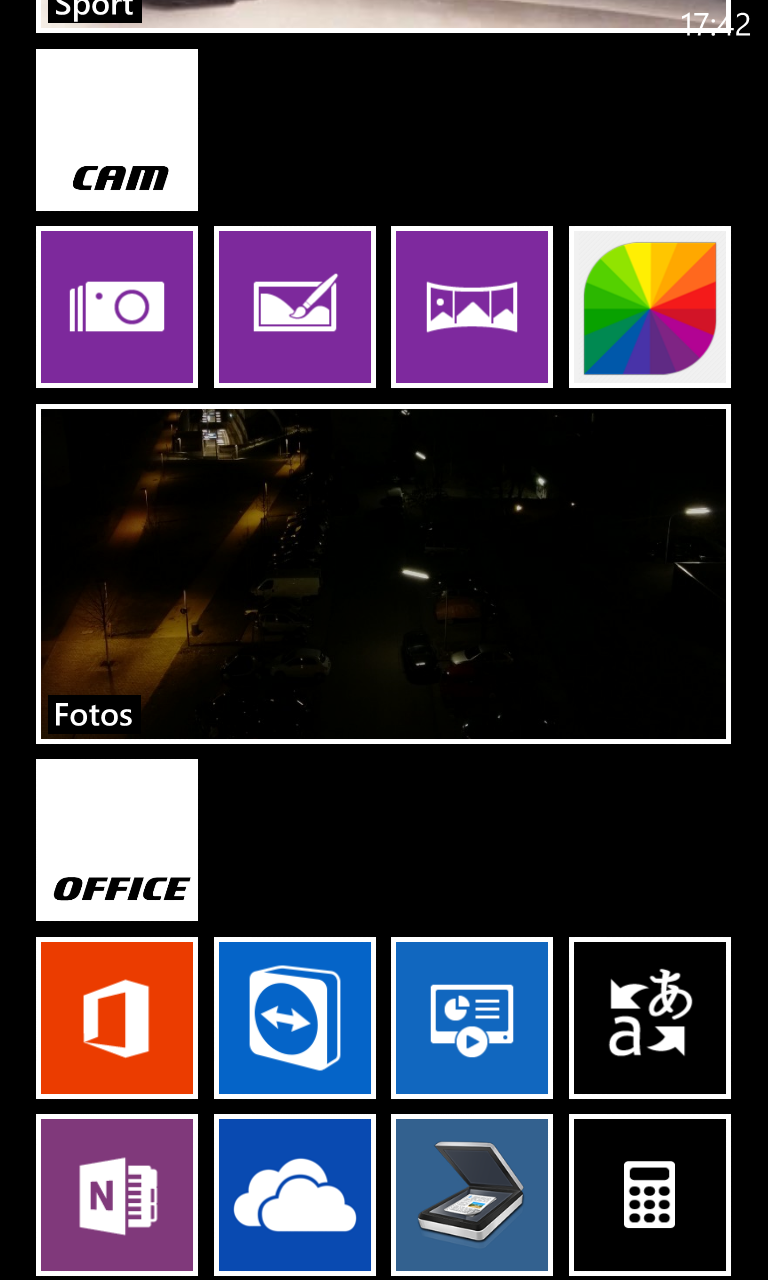Open the photo editing paintbrush tile
The width and height of the screenshot is (768, 1280).
(295, 307)
